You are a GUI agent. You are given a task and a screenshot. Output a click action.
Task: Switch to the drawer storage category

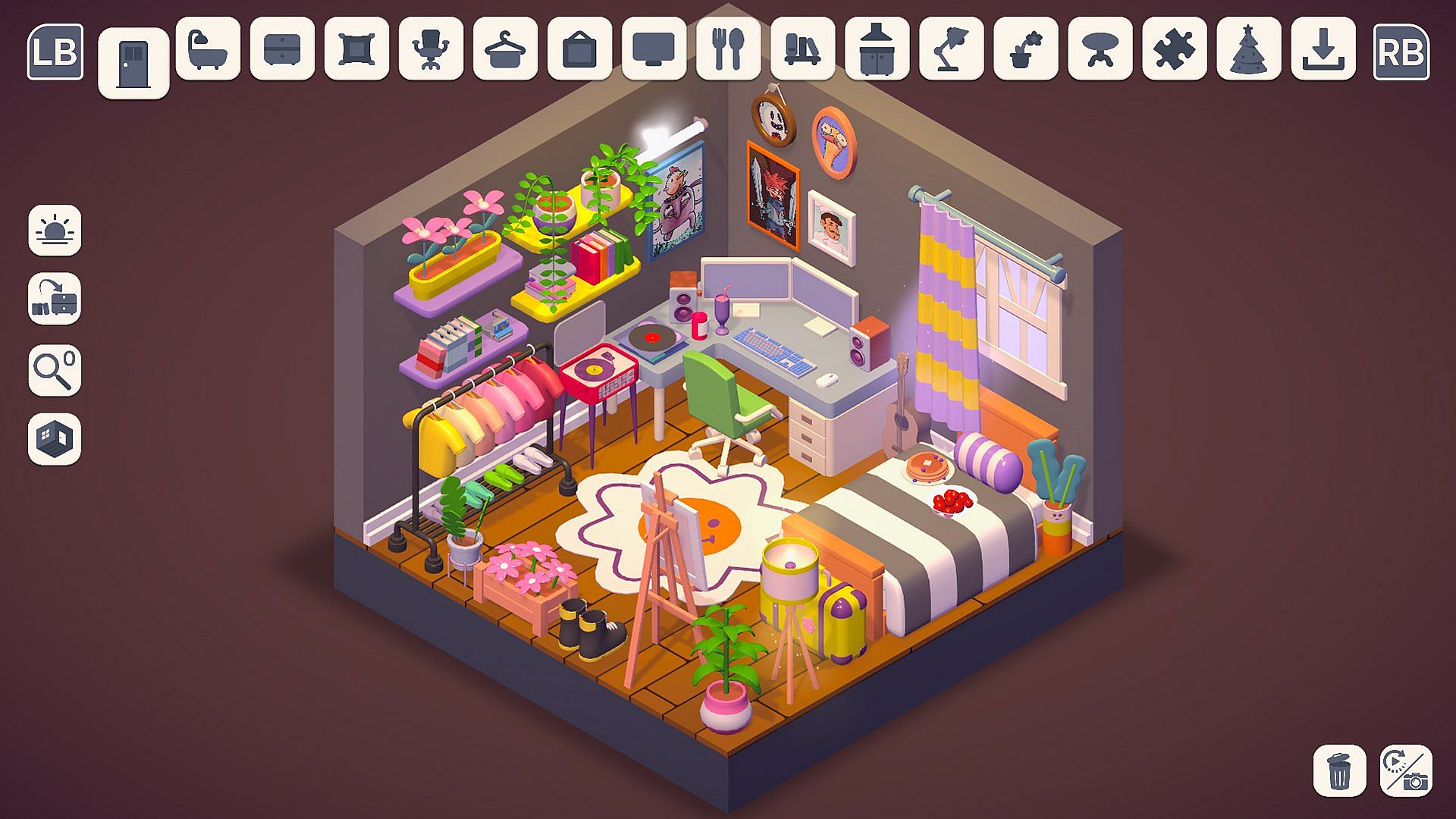(282, 49)
